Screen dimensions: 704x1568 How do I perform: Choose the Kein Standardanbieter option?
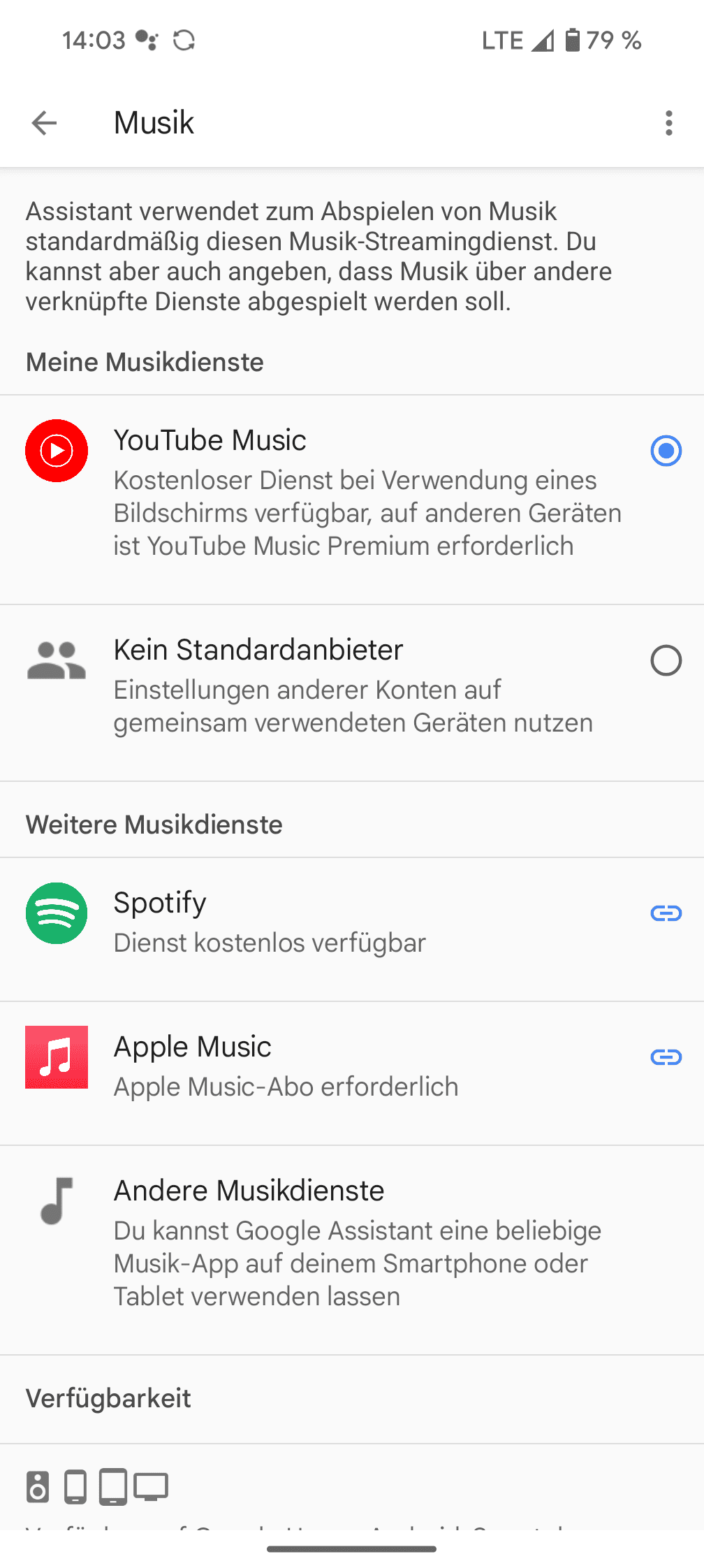(x=666, y=660)
